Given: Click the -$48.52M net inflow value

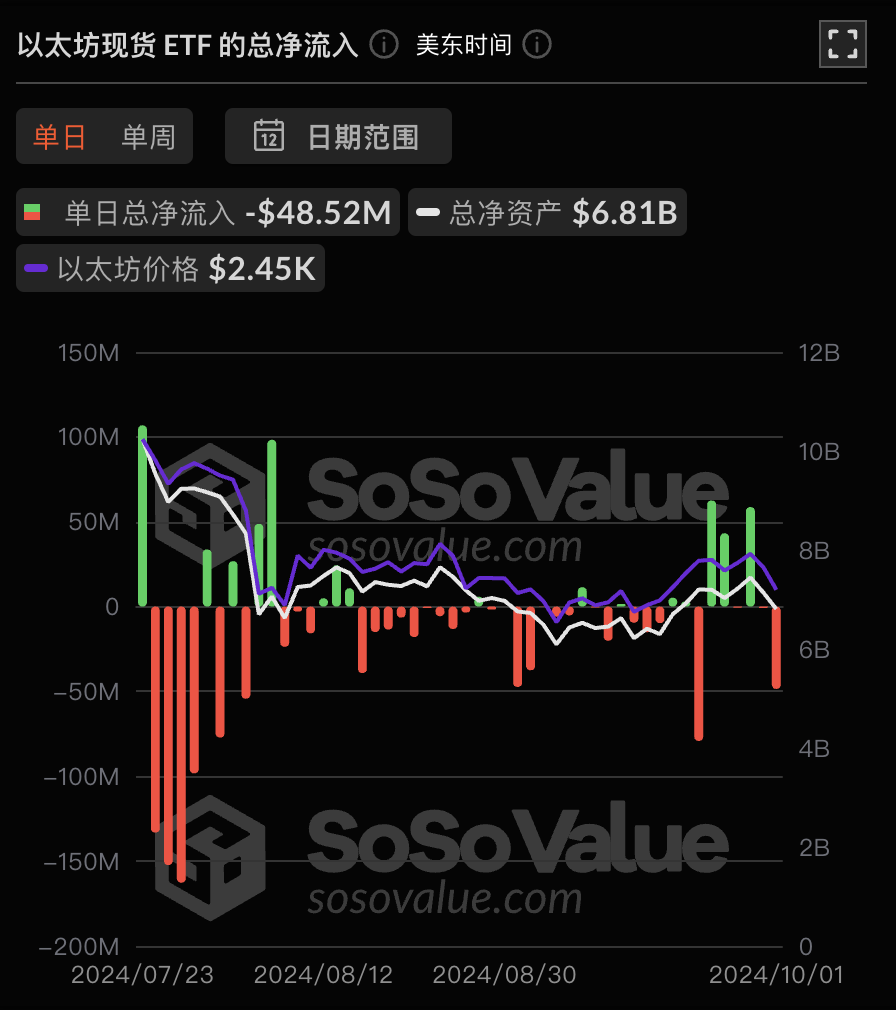Looking at the screenshot, I should (320, 212).
